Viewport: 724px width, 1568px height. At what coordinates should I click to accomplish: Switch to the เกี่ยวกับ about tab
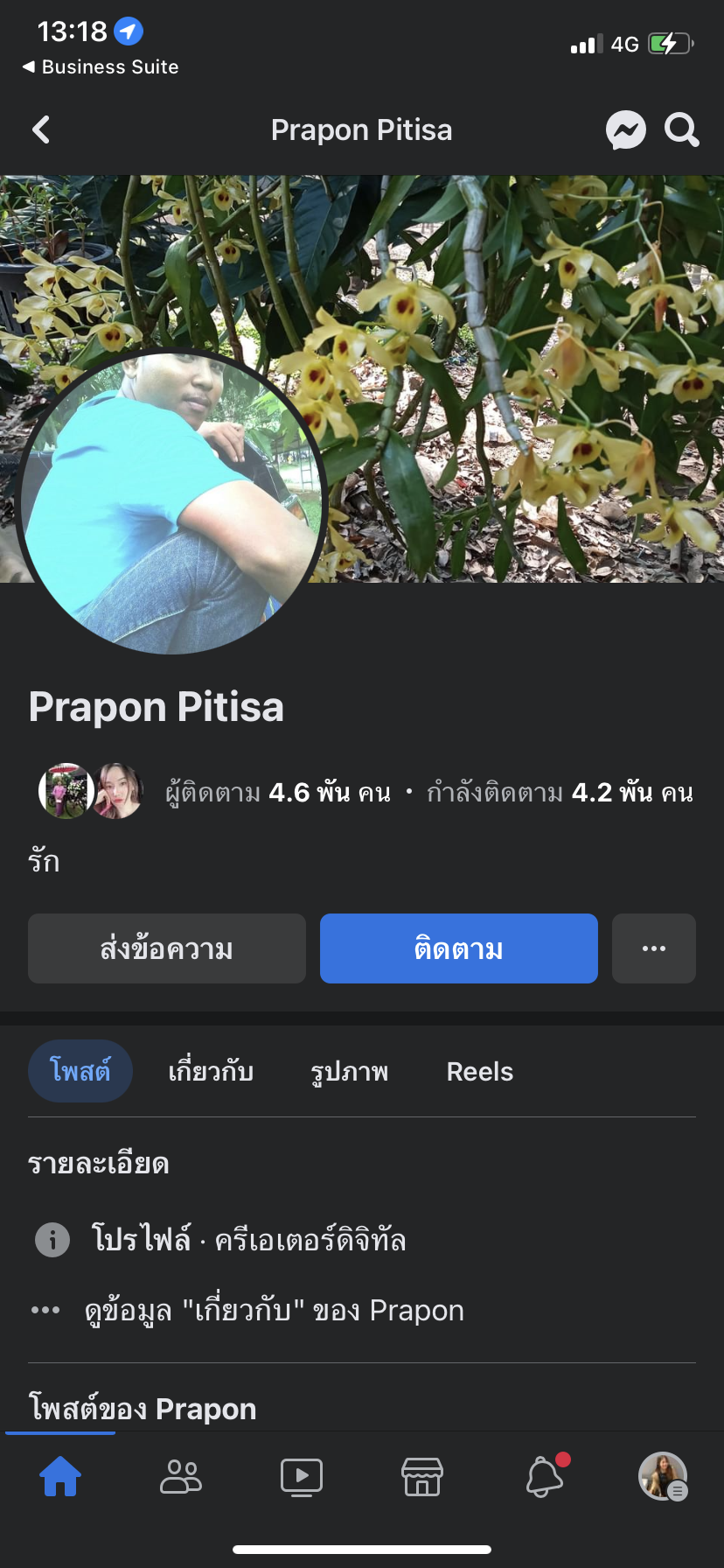point(211,1071)
